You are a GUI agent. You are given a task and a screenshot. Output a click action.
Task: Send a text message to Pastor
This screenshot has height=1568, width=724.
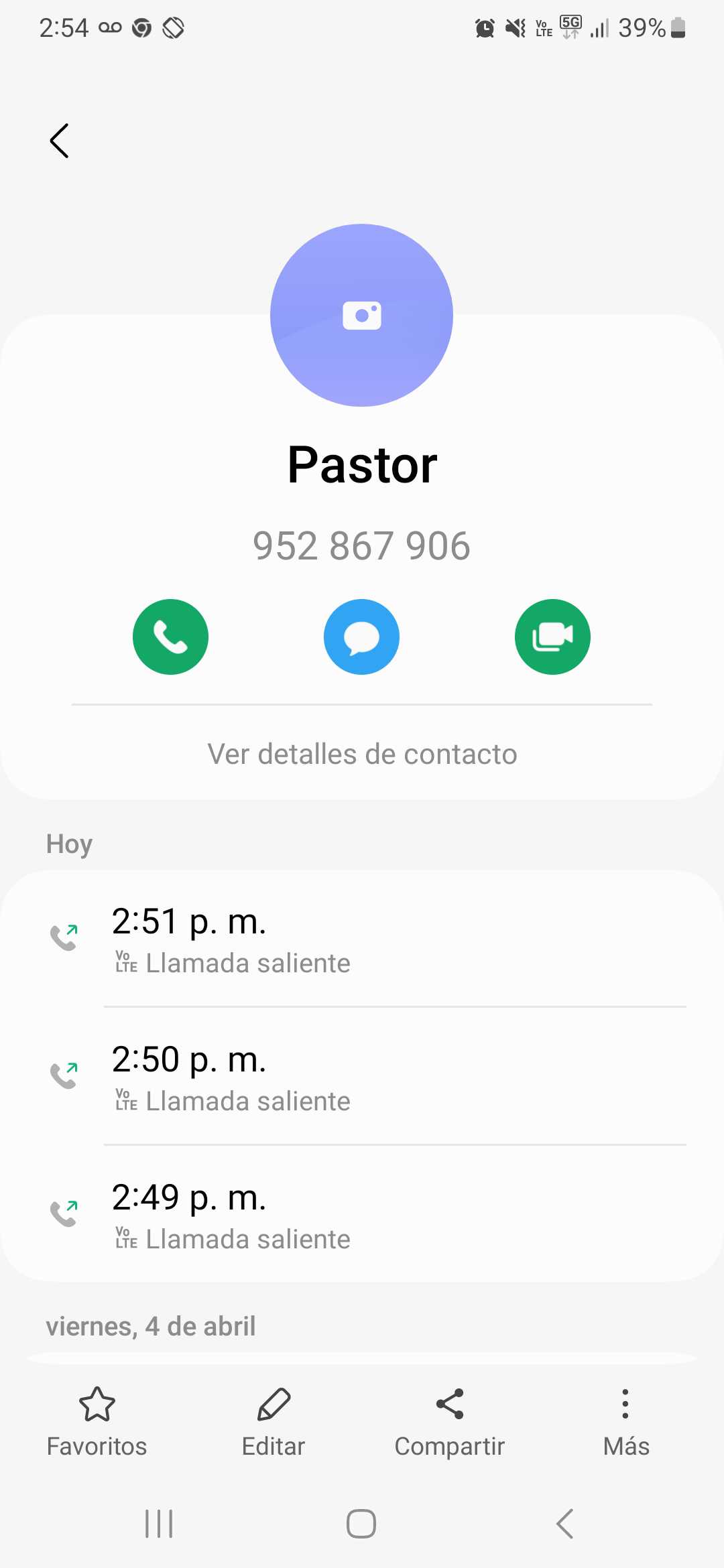coord(361,637)
